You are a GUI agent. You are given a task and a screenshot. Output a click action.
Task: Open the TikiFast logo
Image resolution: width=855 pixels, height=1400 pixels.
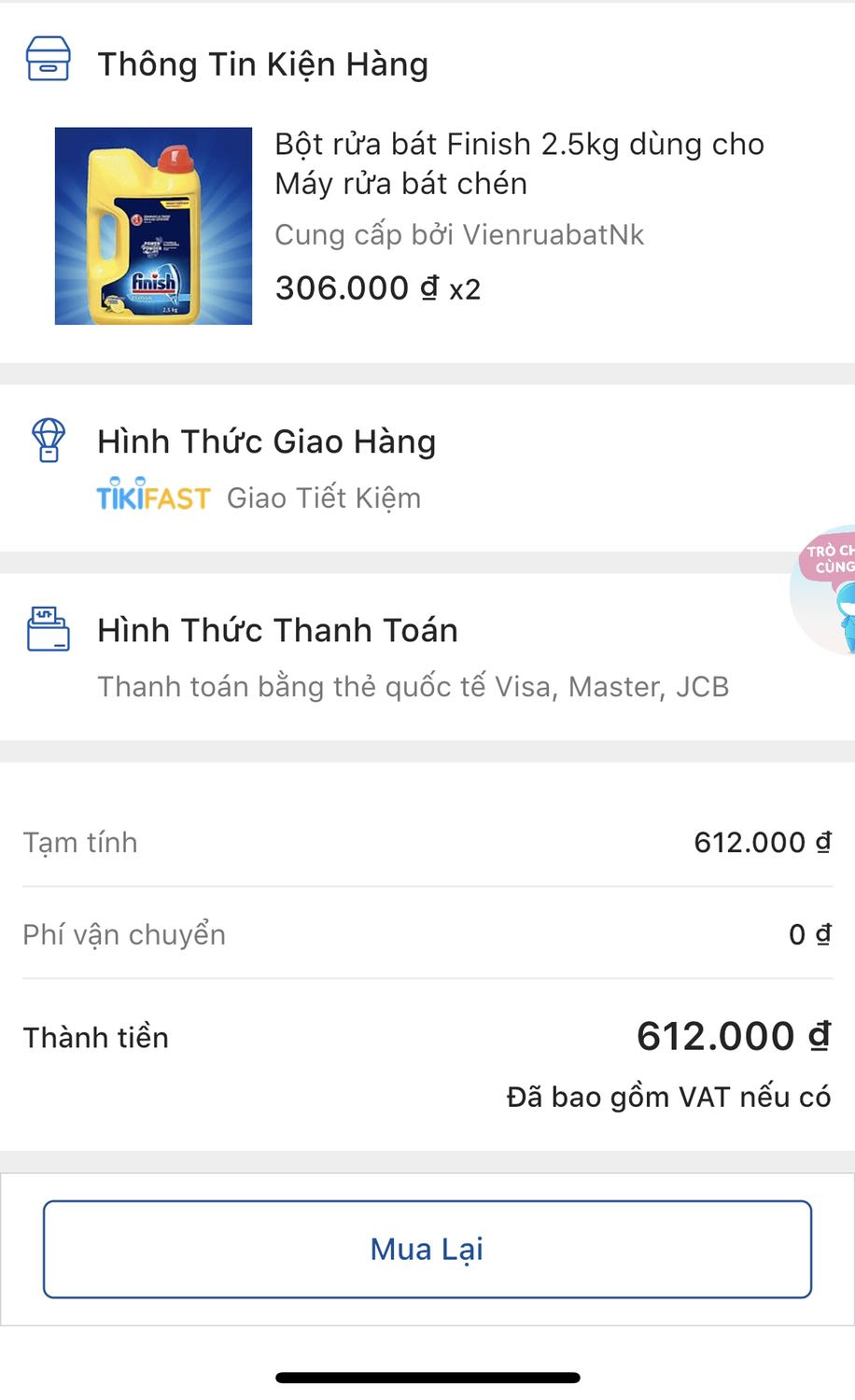tap(152, 497)
